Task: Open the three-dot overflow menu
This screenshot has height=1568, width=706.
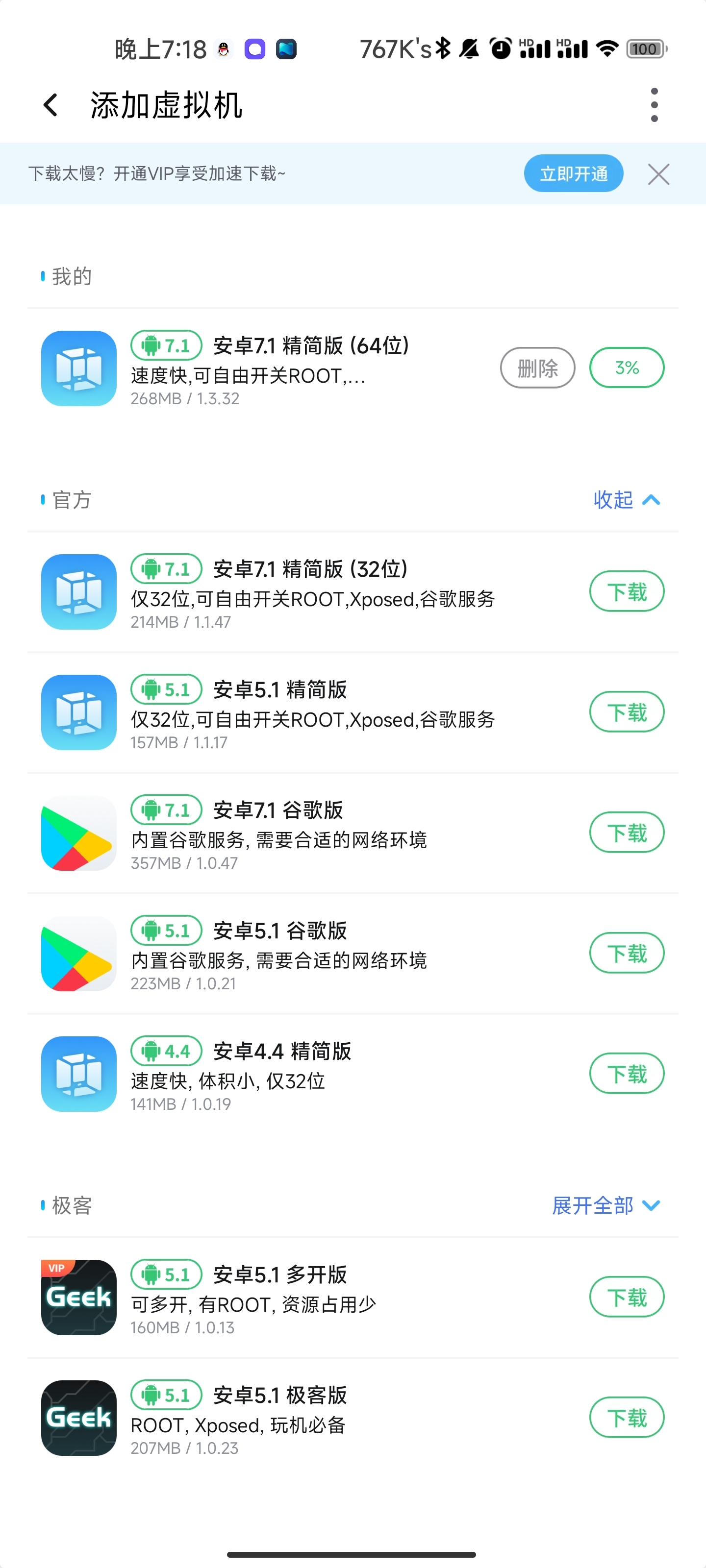Action: (x=654, y=105)
